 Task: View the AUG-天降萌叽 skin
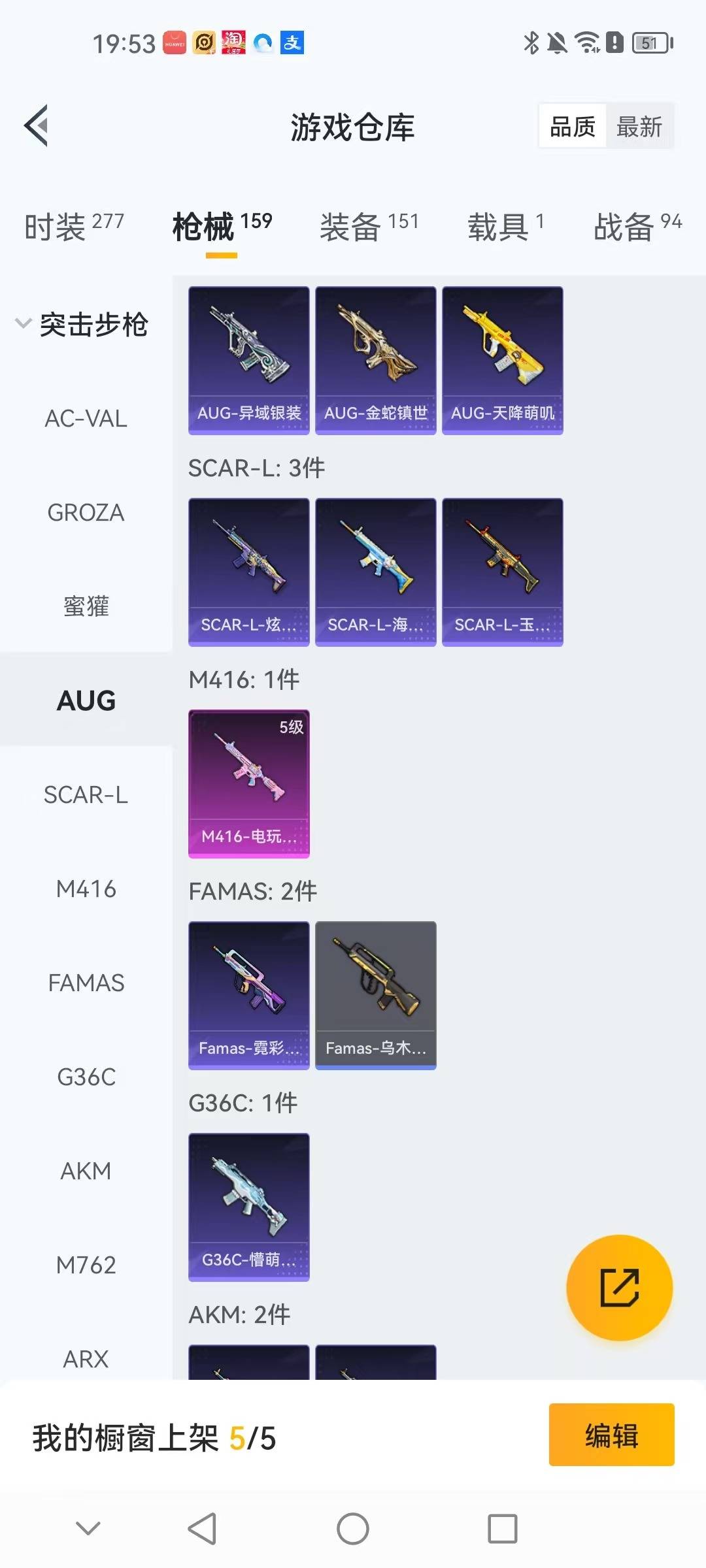click(502, 360)
